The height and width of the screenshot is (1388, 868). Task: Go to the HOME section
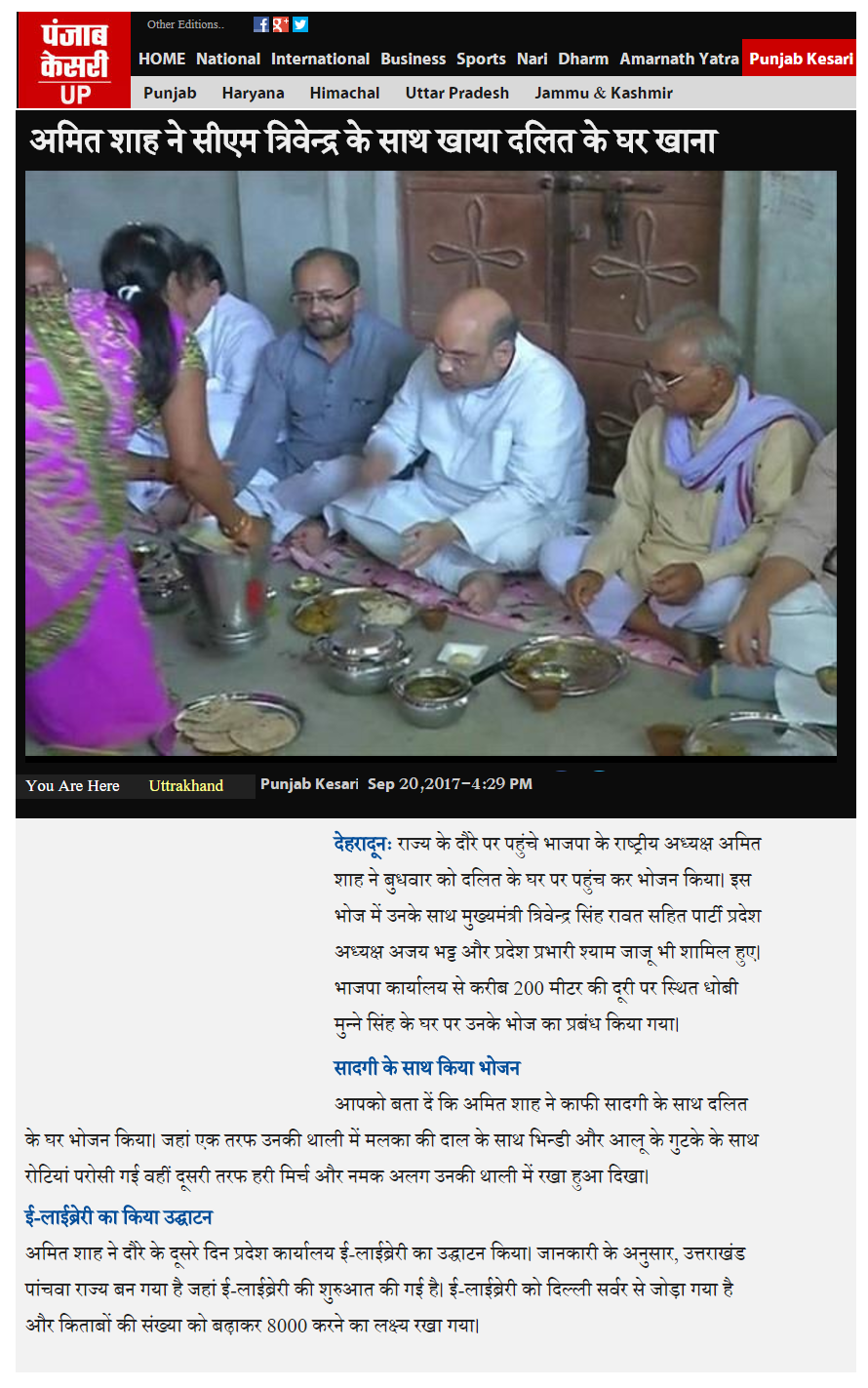(x=162, y=59)
